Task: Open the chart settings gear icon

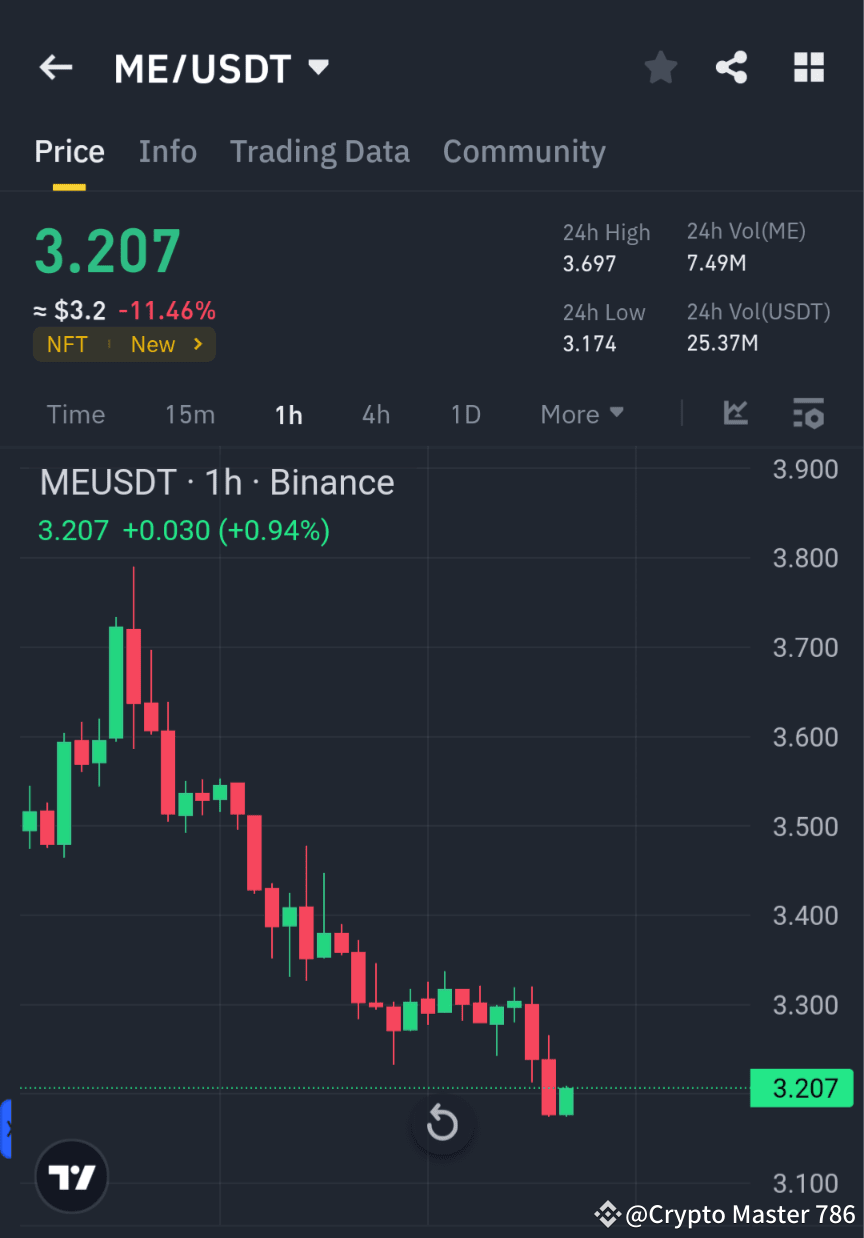Action: coord(808,413)
